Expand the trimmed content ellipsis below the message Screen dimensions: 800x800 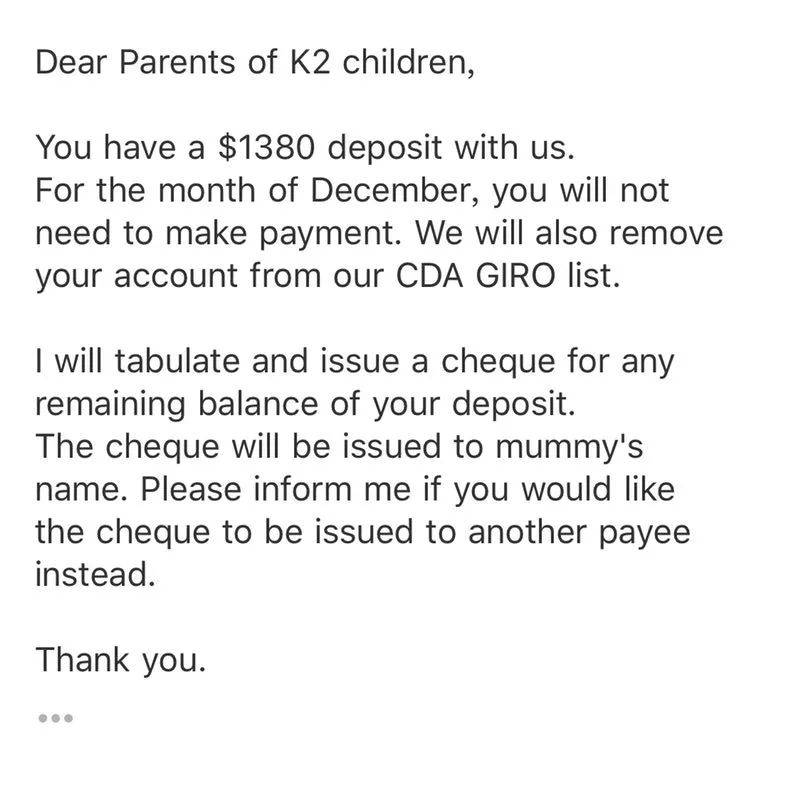coord(55,718)
